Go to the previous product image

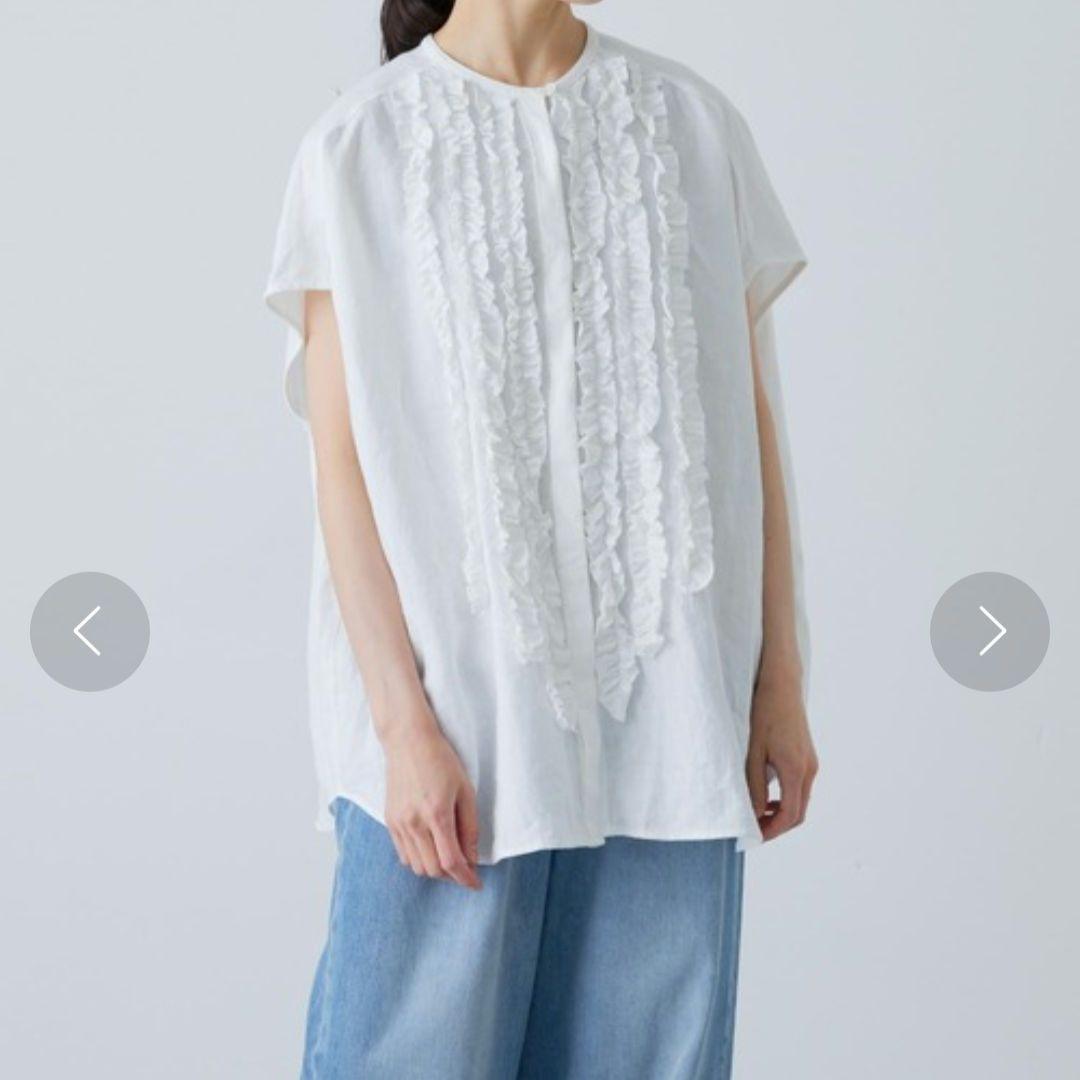pyautogui.click(x=90, y=631)
